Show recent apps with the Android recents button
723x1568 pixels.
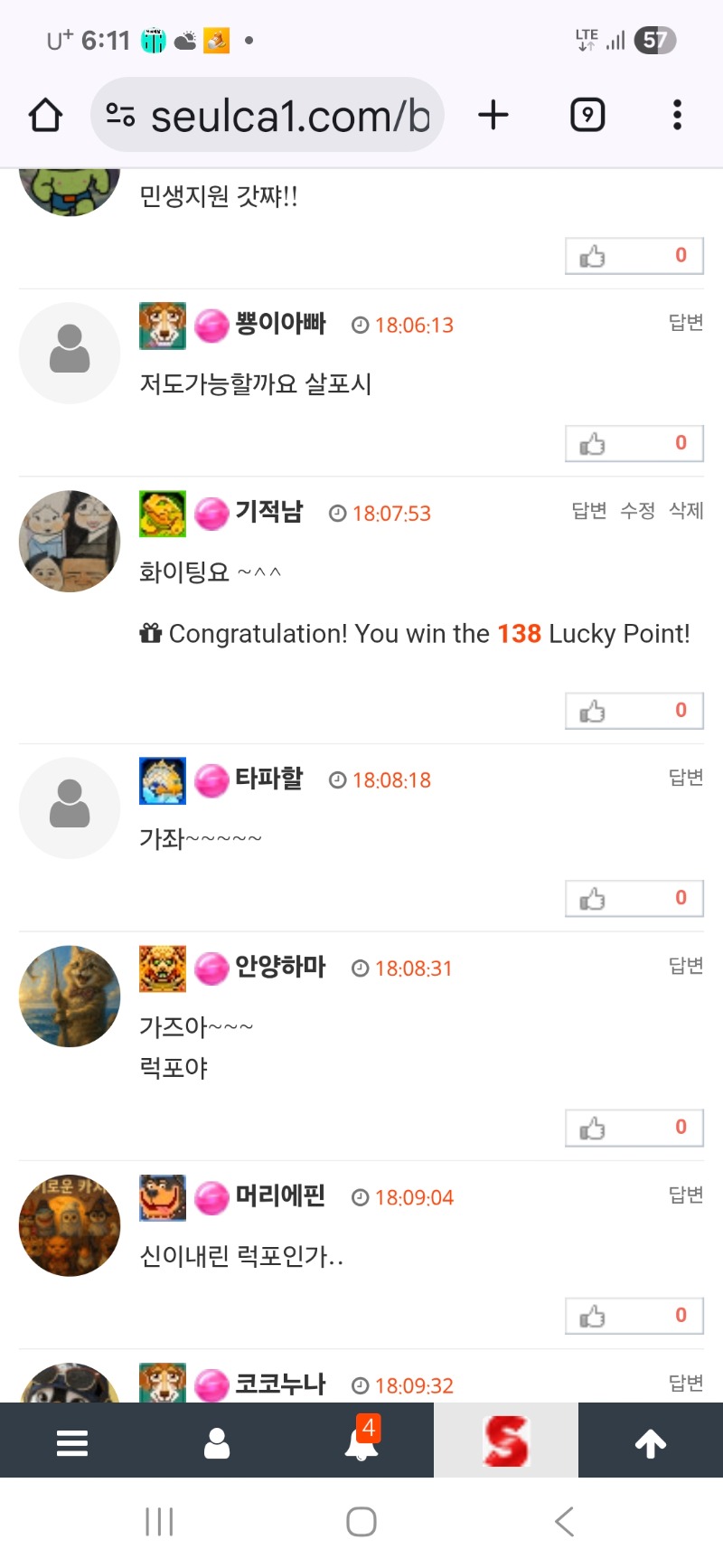158,1521
